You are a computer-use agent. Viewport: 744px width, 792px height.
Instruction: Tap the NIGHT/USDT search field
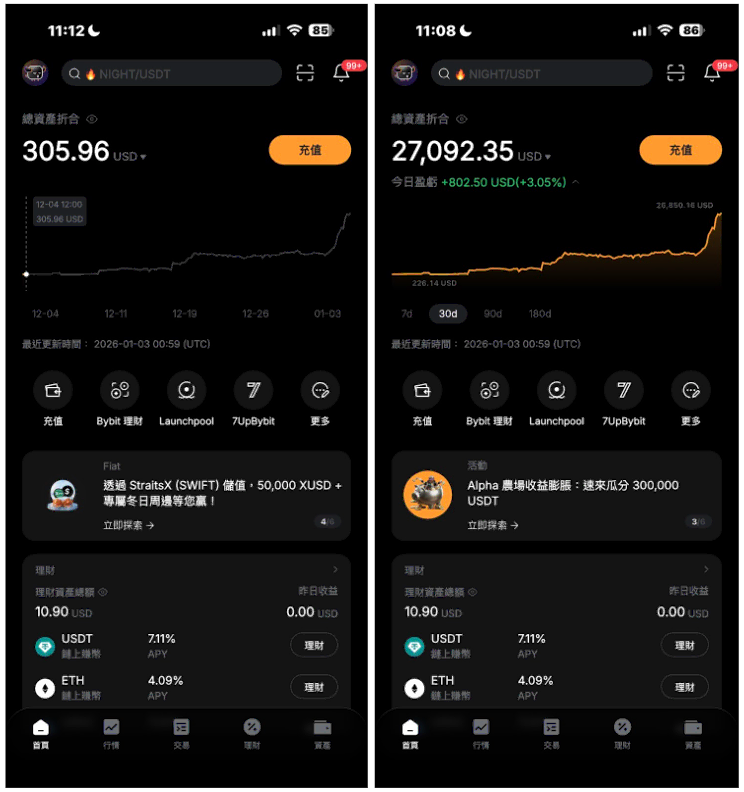[x=170, y=73]
